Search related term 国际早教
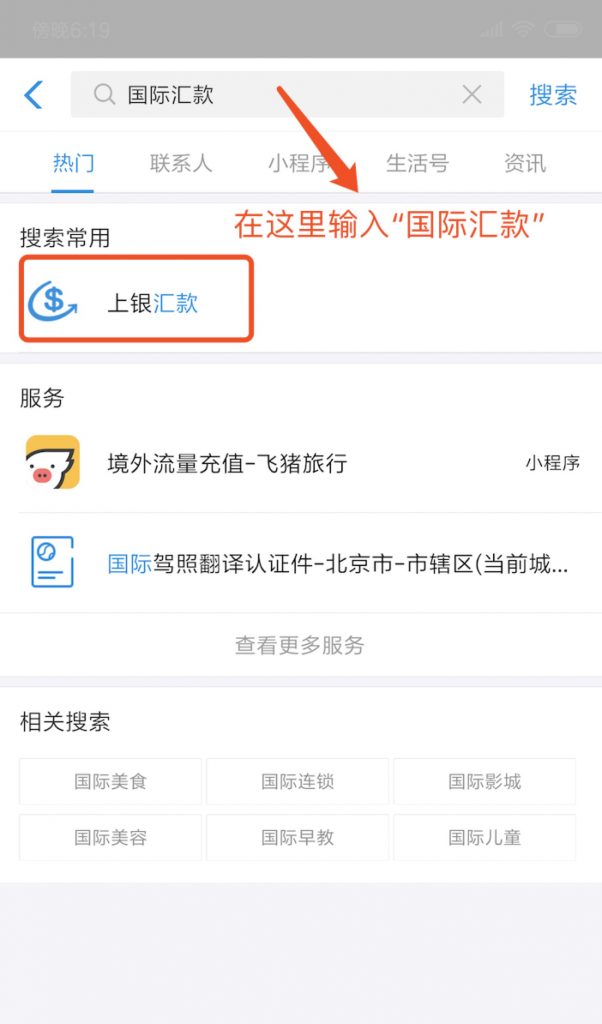 click(x=297, y=837)
